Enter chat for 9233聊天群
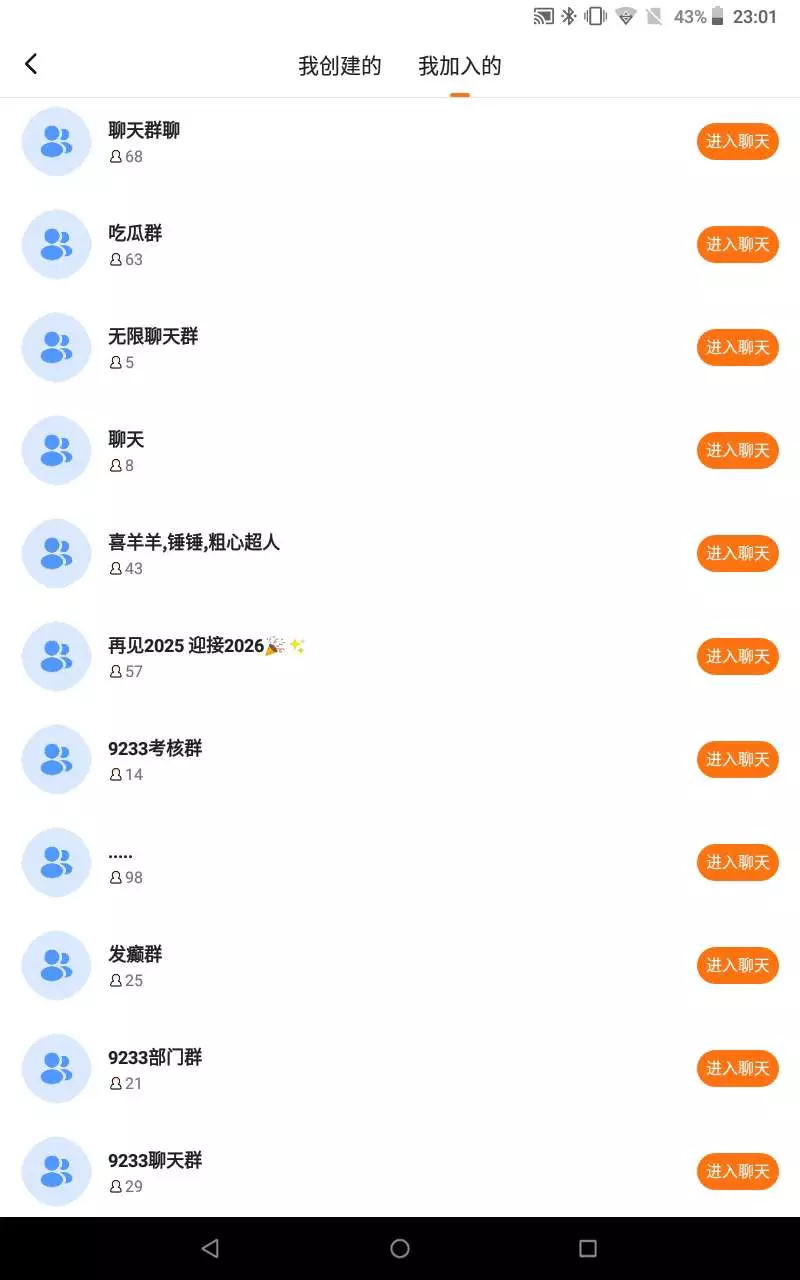Screen dimensions: 800x1280 (738, 1171)
